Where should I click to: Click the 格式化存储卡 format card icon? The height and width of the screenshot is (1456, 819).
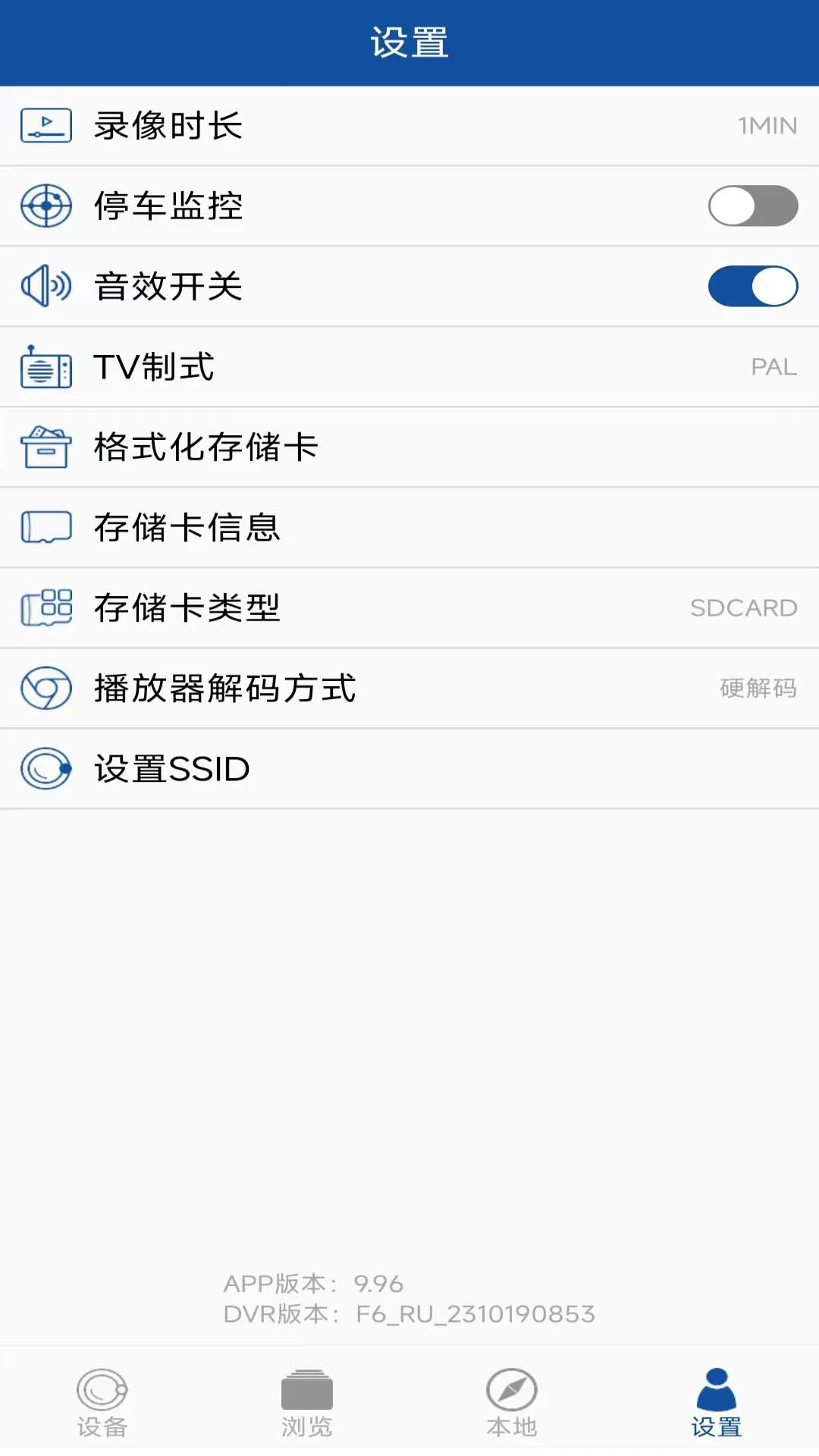45,447
